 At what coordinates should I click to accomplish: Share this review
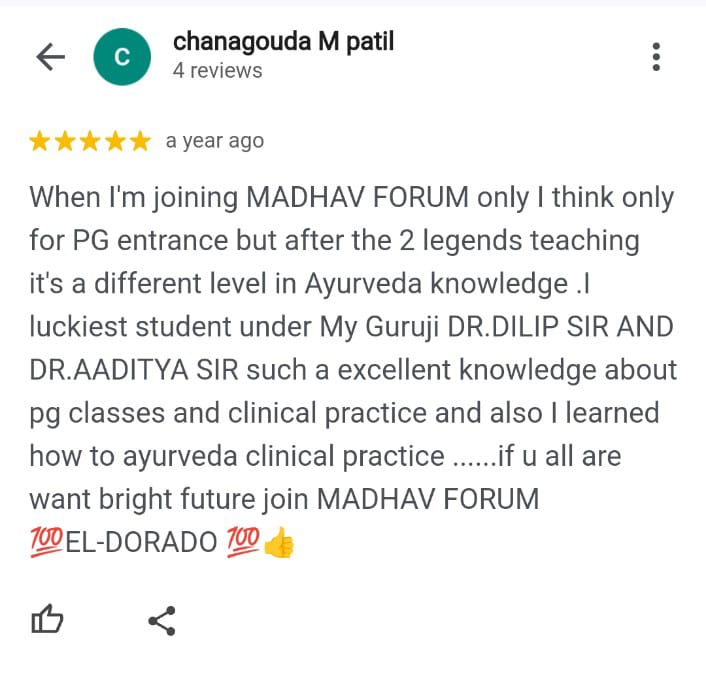point(162,621)
